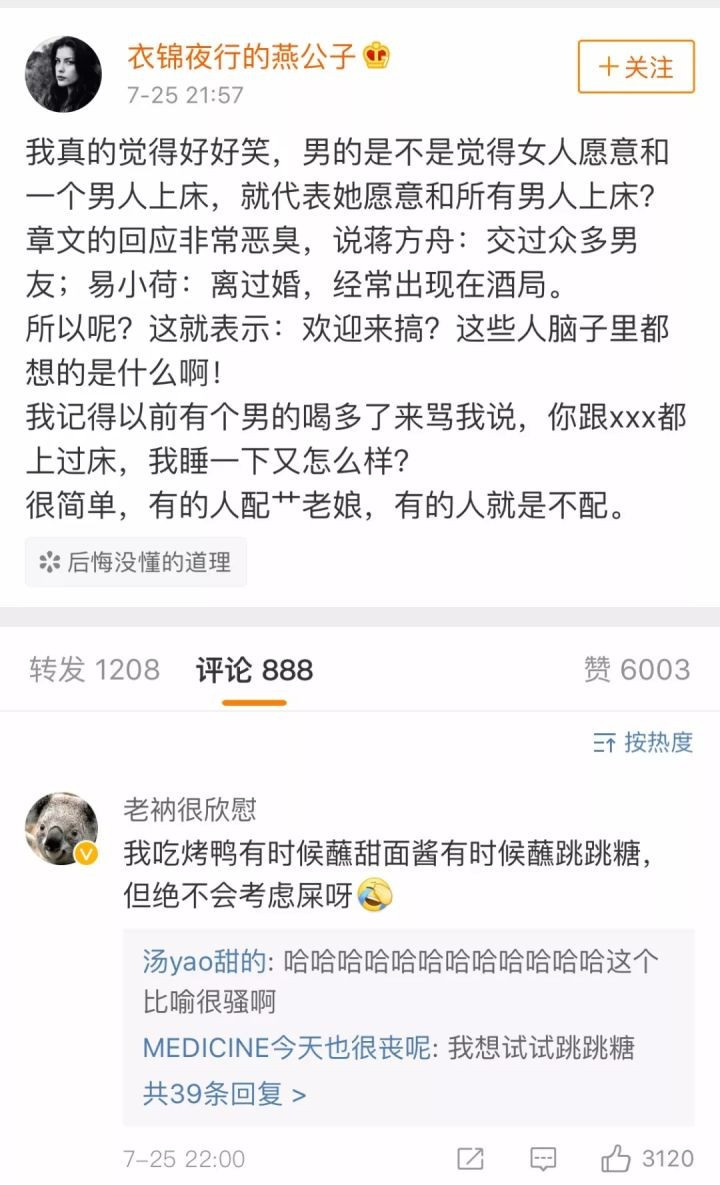Screen dimensions: 720x1185
Task: Open the 后悔没懂的道理 topic chip
Action: coord(136,563)
